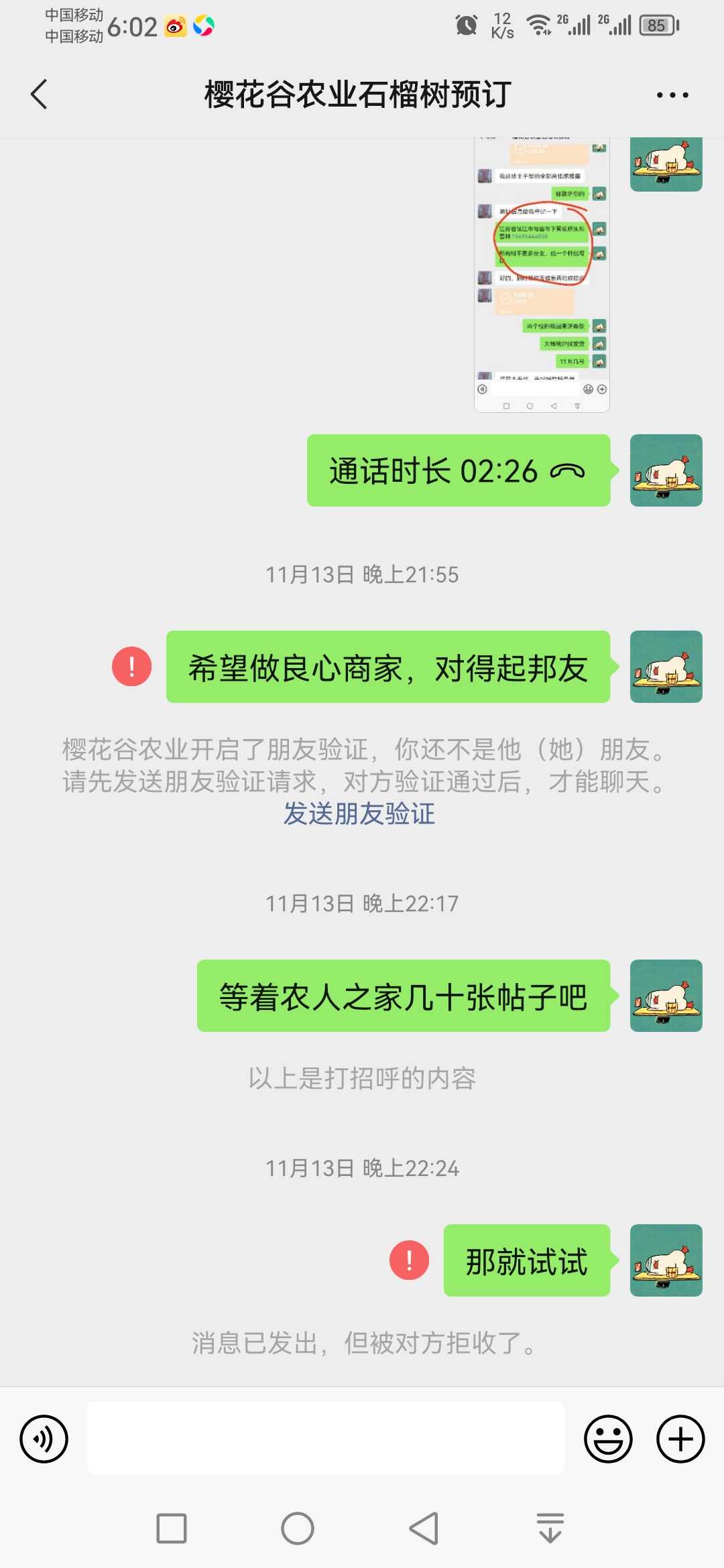This screenshot has height=1568, width=724.
Task: Tap the red failed icon beside 希望做良心商家
Action: (x=131, y=667)
